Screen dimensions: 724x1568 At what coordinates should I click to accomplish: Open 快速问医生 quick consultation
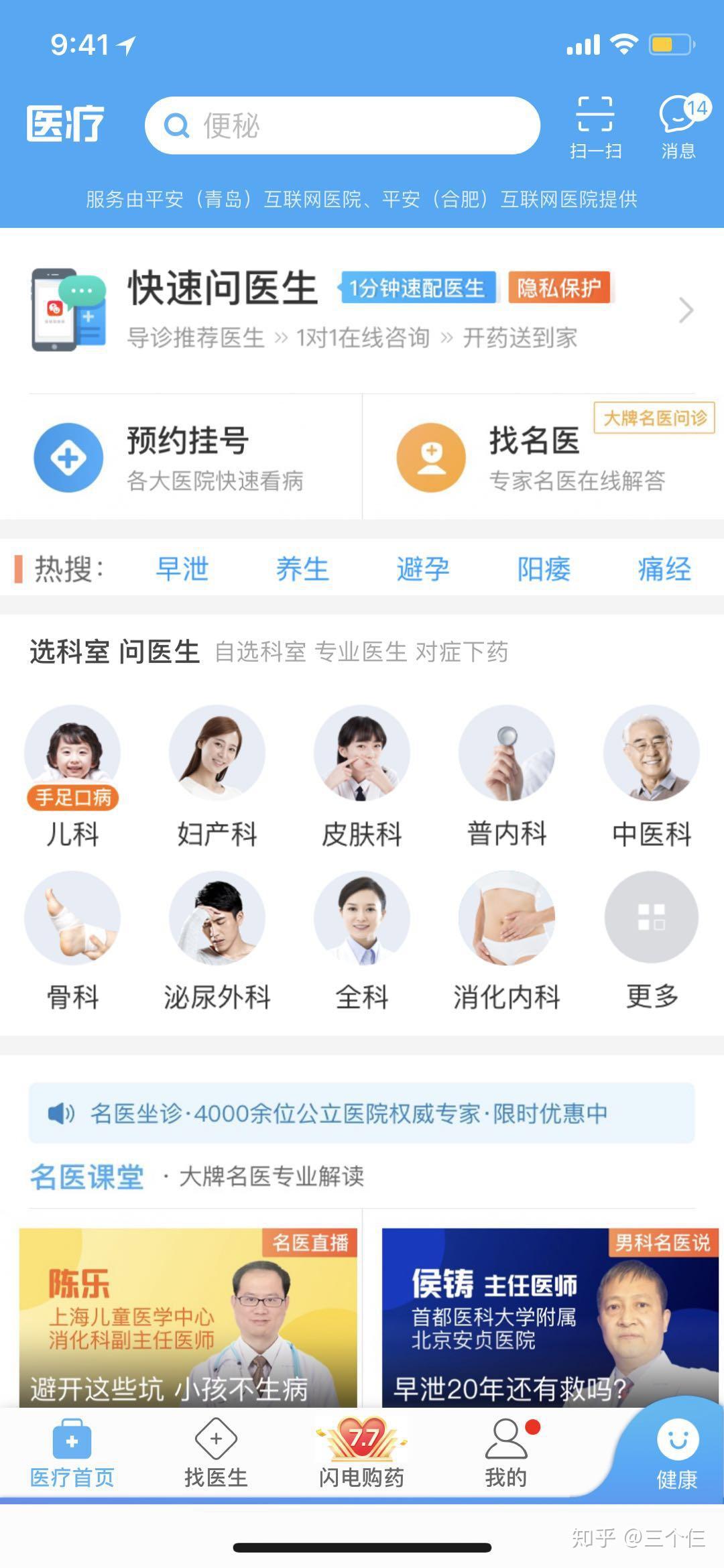(x=362, y=310)
